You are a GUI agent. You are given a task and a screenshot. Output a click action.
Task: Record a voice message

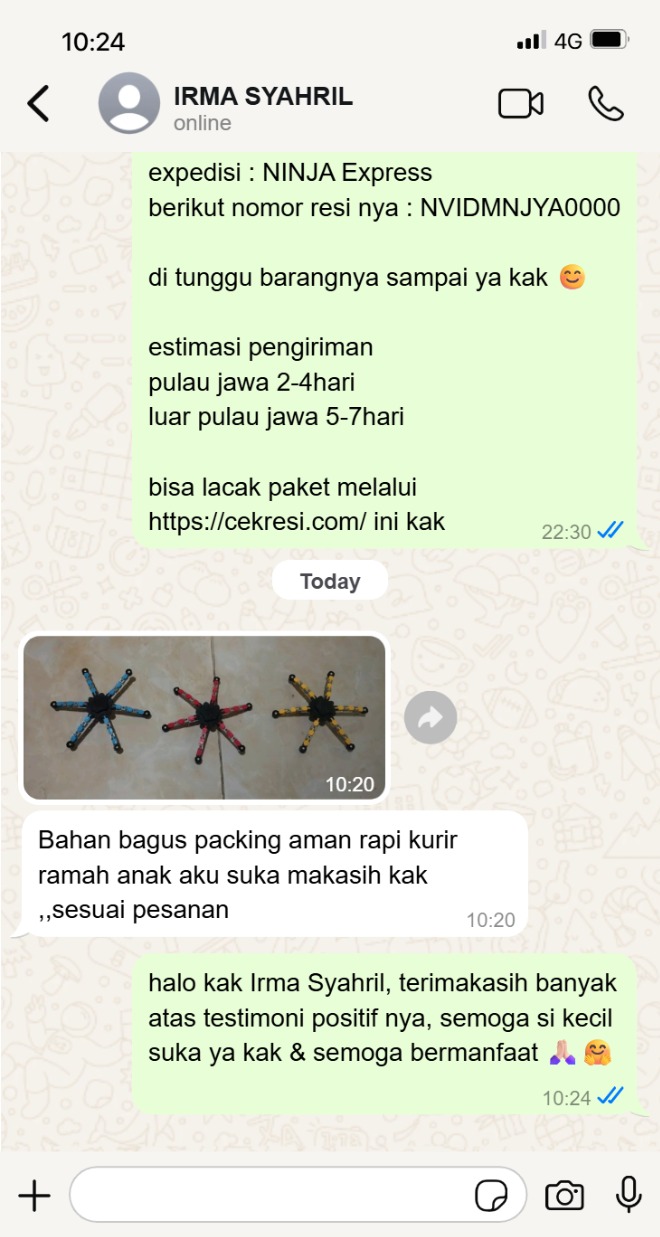tap(628, 1195)
